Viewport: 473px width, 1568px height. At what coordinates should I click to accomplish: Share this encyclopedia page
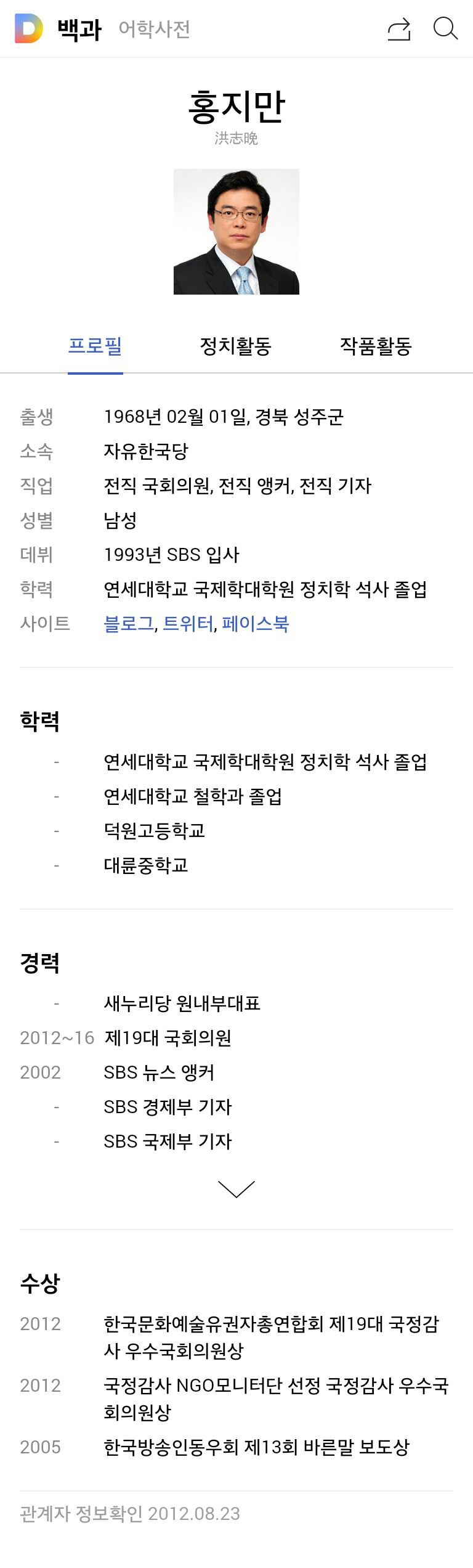(x=399, y=29)
